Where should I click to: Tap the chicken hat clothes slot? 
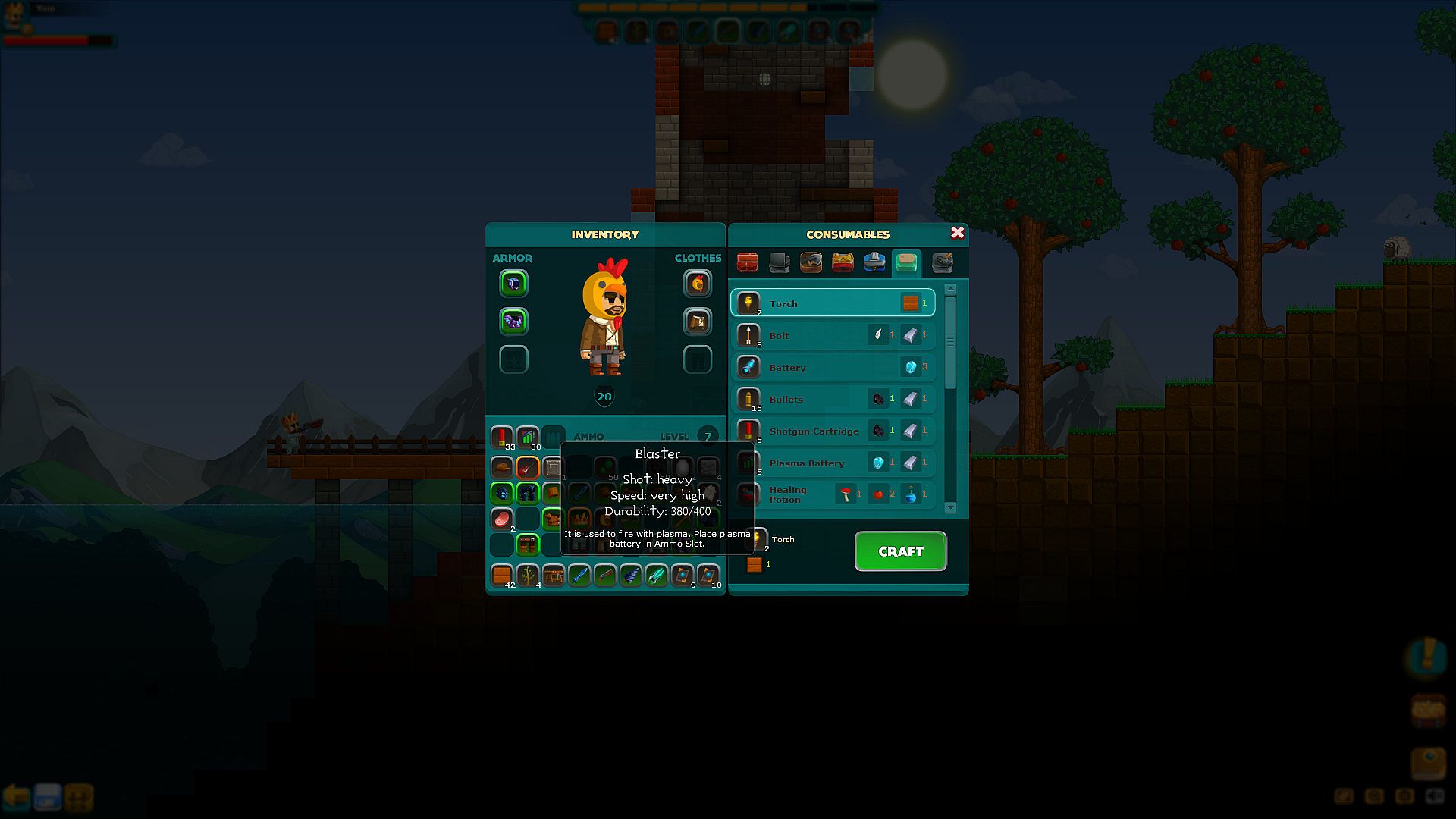pyautogui.click(x=697, y=284)
